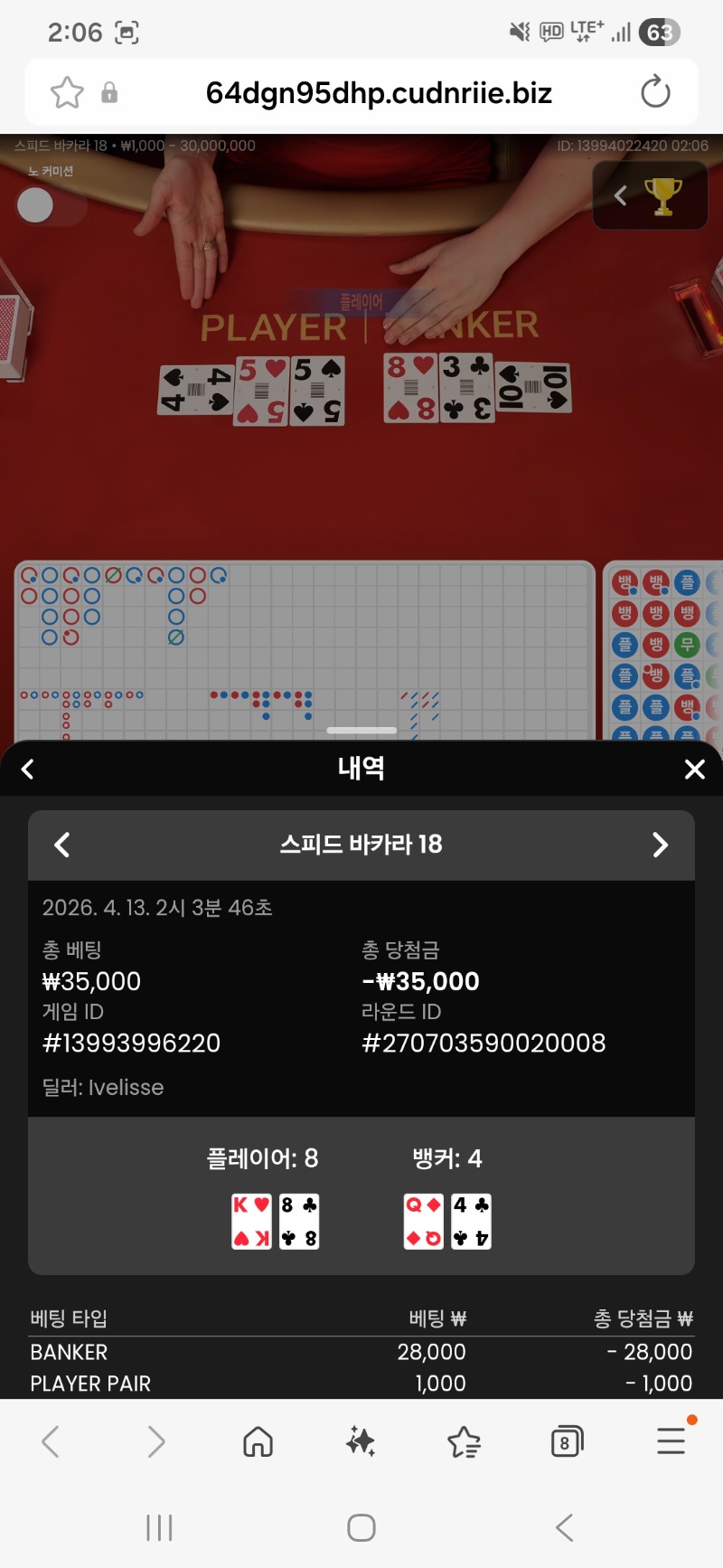Go to the previous browser page
The width and height of the screenshot is (723, 1568).
(x=52, y=1441)
